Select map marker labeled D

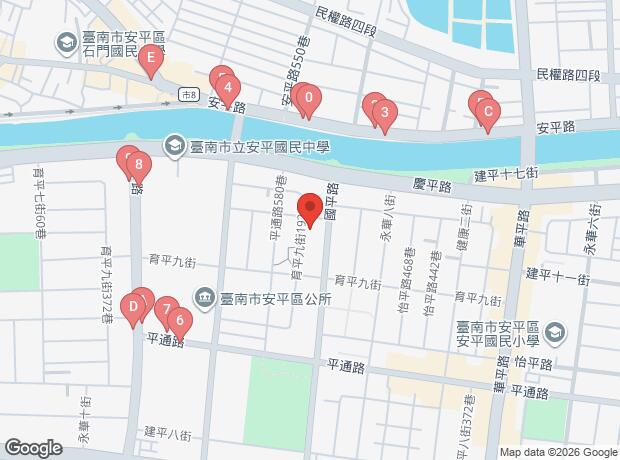coord(133,310)
